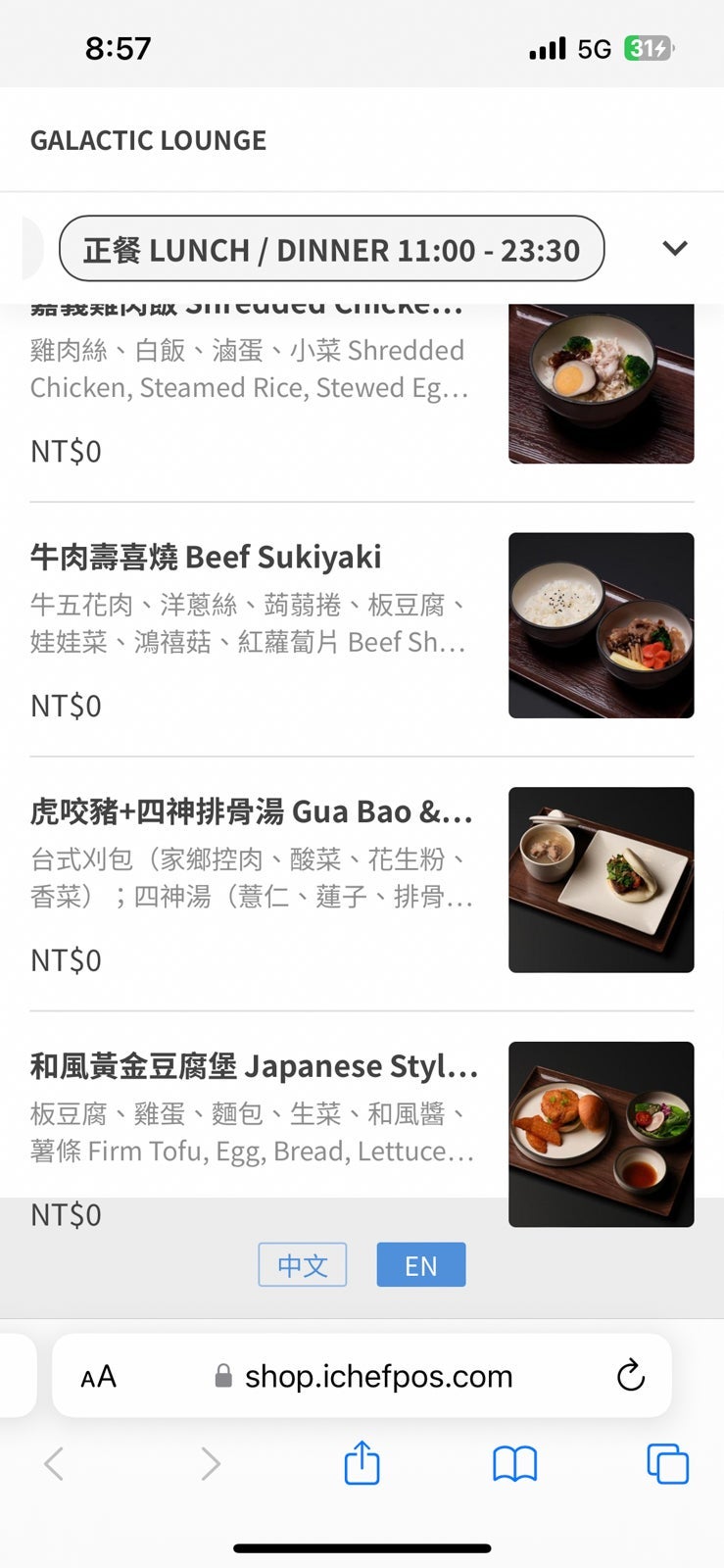
Task: Go back to the previous page
Action: (x=55, y=1464)
